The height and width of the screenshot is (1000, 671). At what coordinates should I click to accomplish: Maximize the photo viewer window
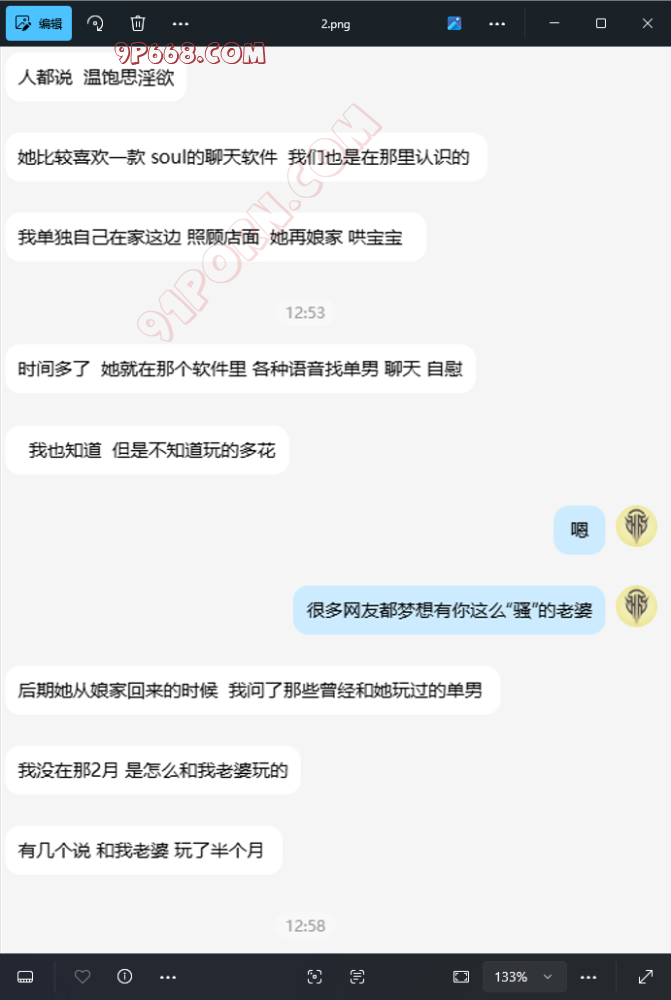601,23
